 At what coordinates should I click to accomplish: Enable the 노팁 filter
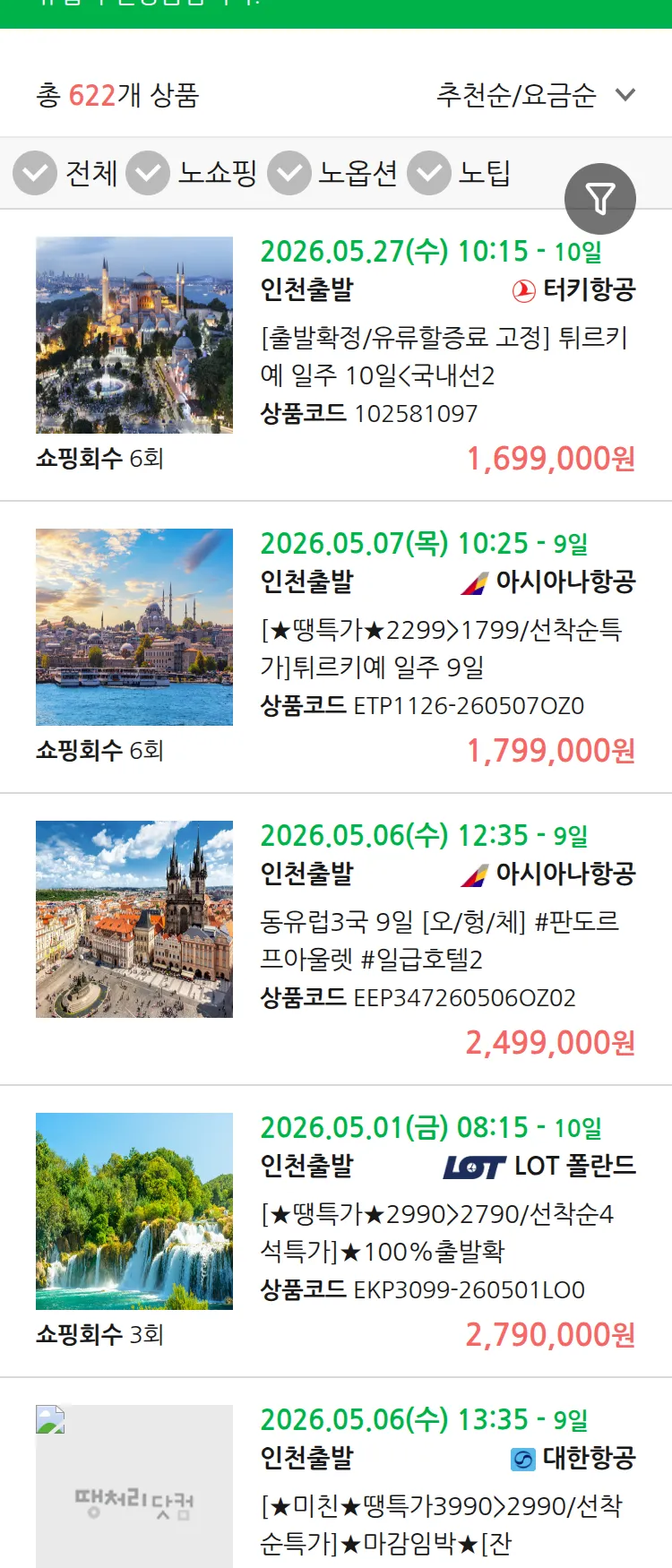[x=429, y=173]
